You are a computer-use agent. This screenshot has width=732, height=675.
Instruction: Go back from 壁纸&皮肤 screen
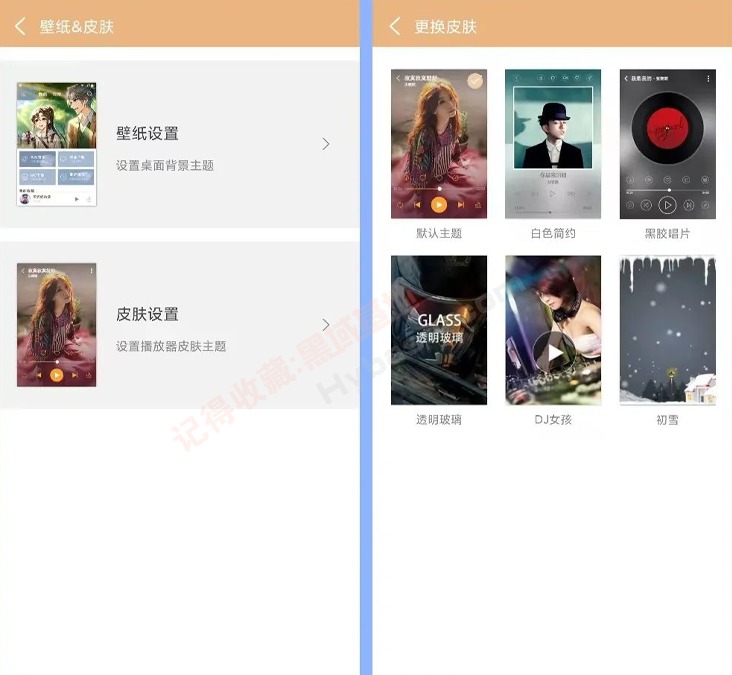pos(20,26)
